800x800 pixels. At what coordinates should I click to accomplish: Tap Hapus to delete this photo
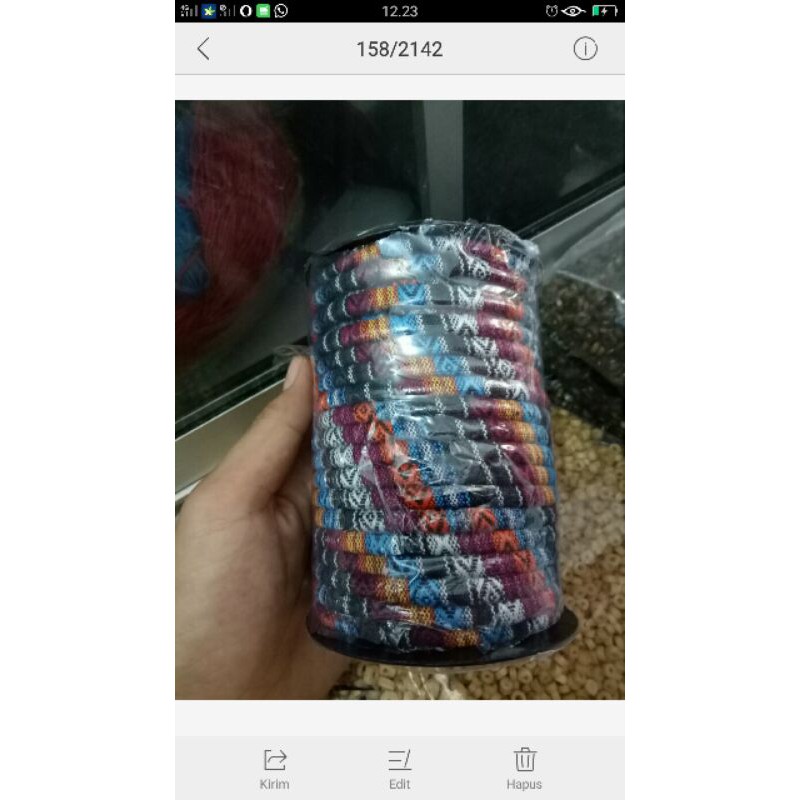(x=524, y=767)
